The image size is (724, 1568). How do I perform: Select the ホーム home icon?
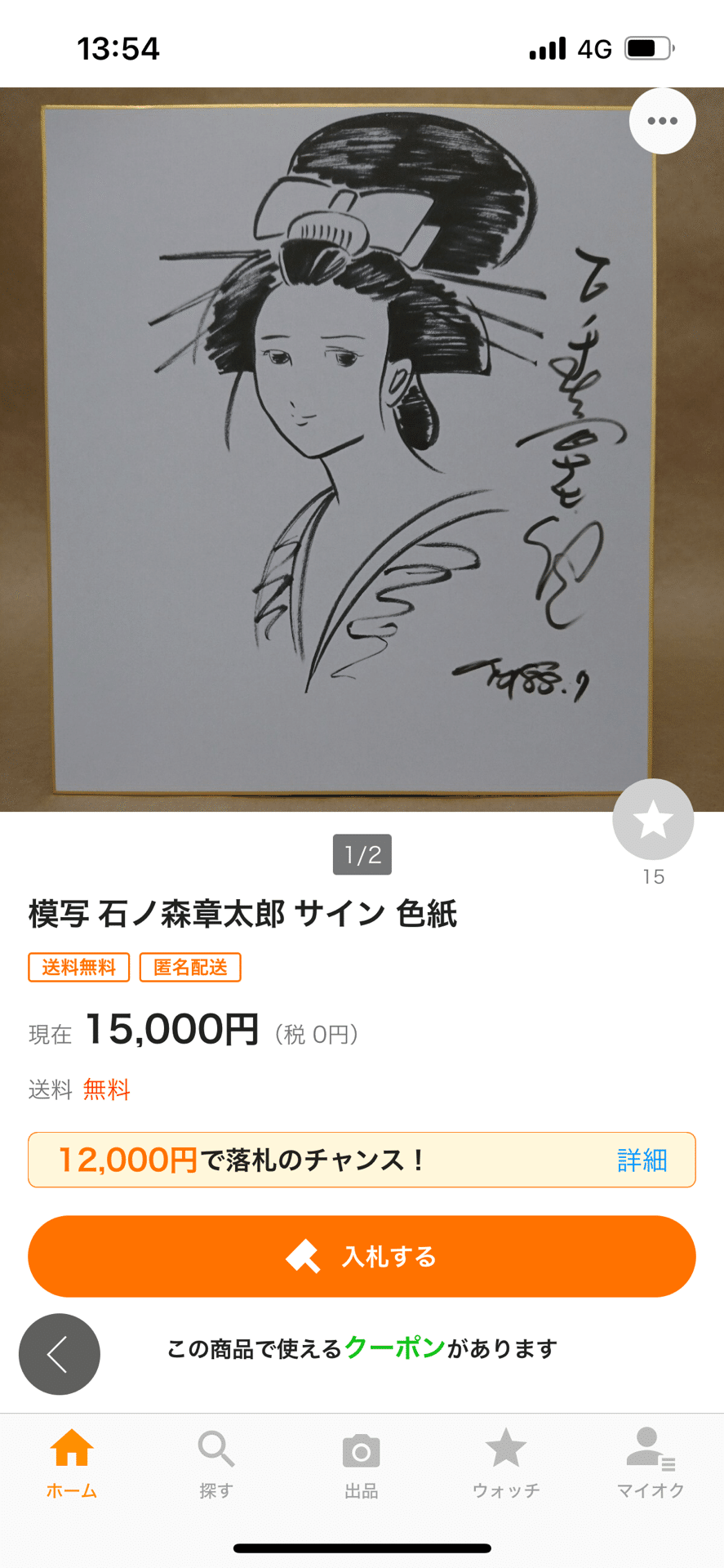[x=72, y=1462]
